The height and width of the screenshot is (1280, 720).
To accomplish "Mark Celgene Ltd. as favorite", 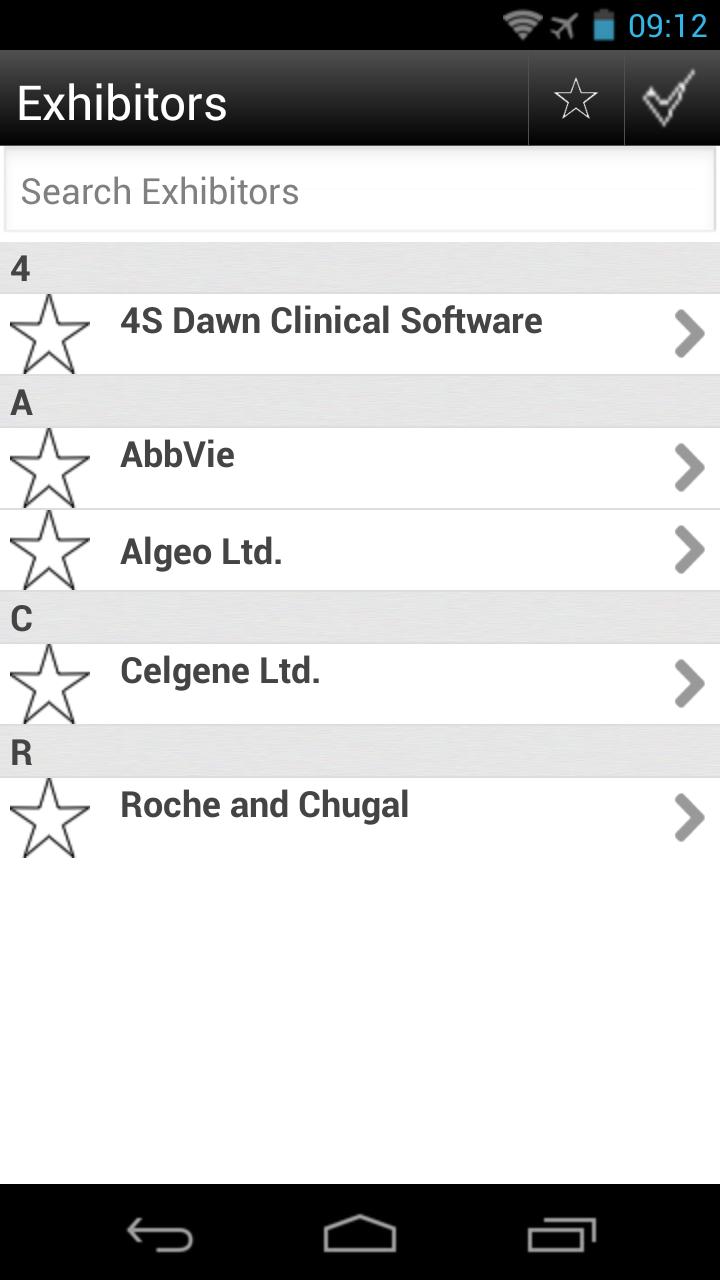I will click(50, 684).
